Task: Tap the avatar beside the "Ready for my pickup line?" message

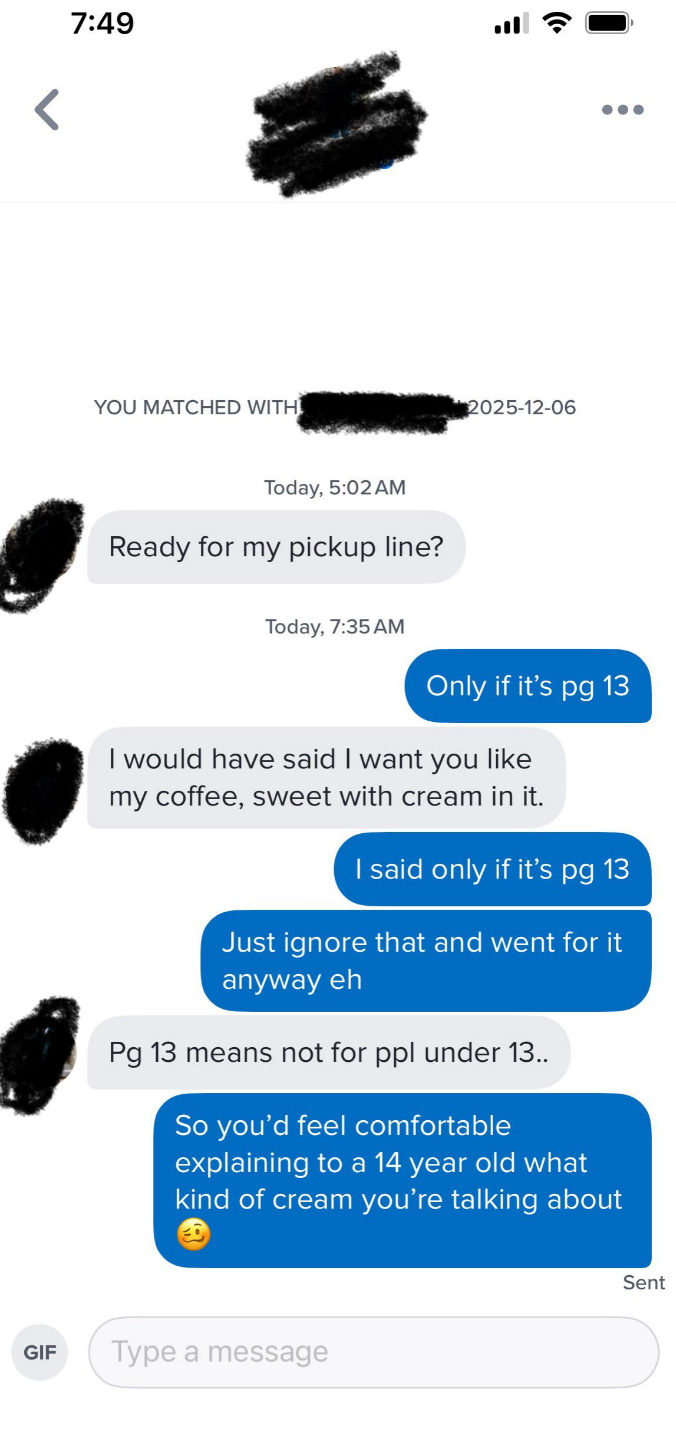Action: click(44, 555)
